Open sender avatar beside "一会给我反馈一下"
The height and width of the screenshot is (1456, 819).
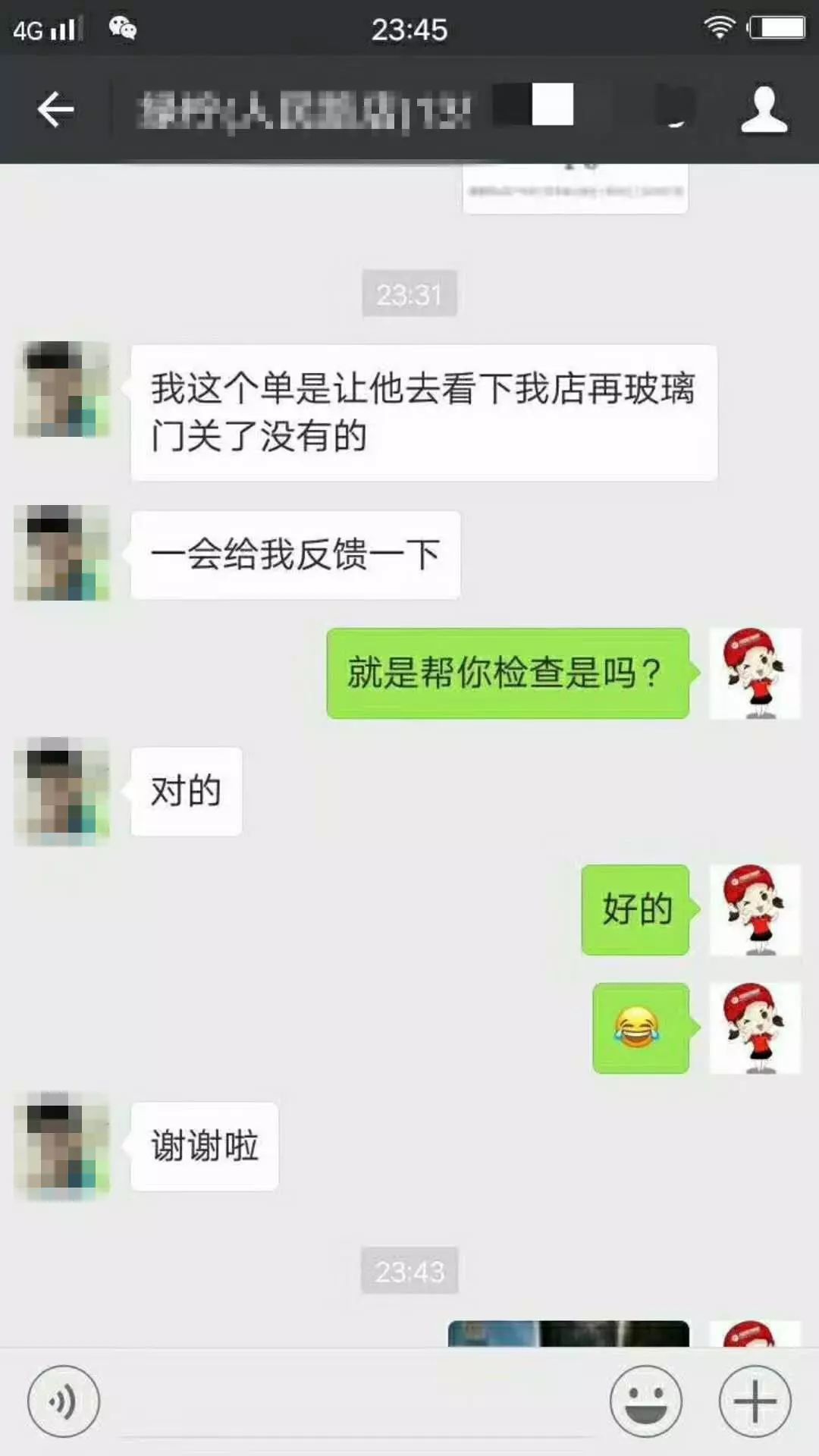(x=62, y=554)
